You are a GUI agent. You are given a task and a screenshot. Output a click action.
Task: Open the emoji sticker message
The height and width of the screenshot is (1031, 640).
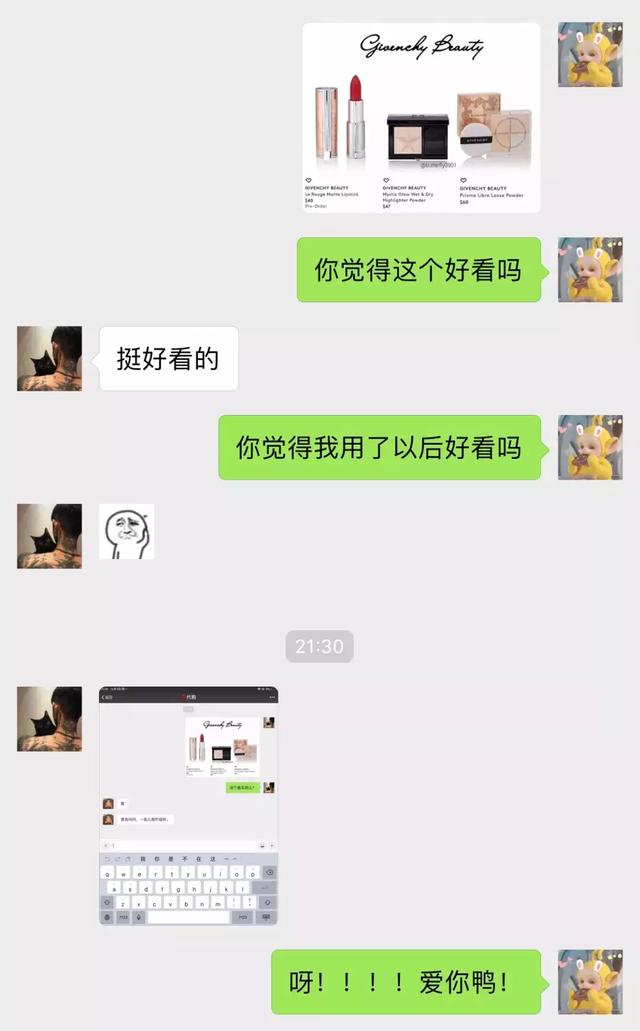pos(126,532)
